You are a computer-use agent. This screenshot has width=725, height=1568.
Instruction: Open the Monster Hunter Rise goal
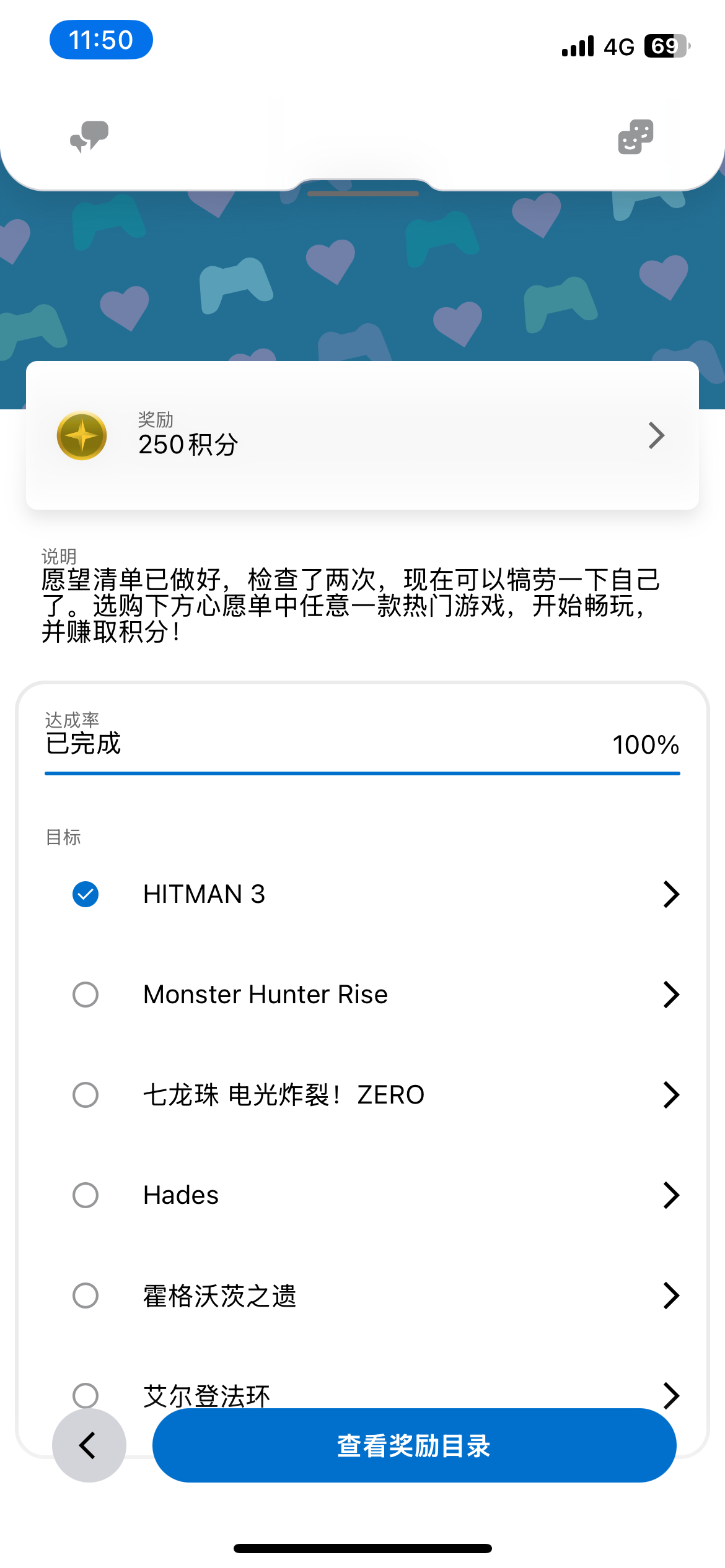pos(362,995)
